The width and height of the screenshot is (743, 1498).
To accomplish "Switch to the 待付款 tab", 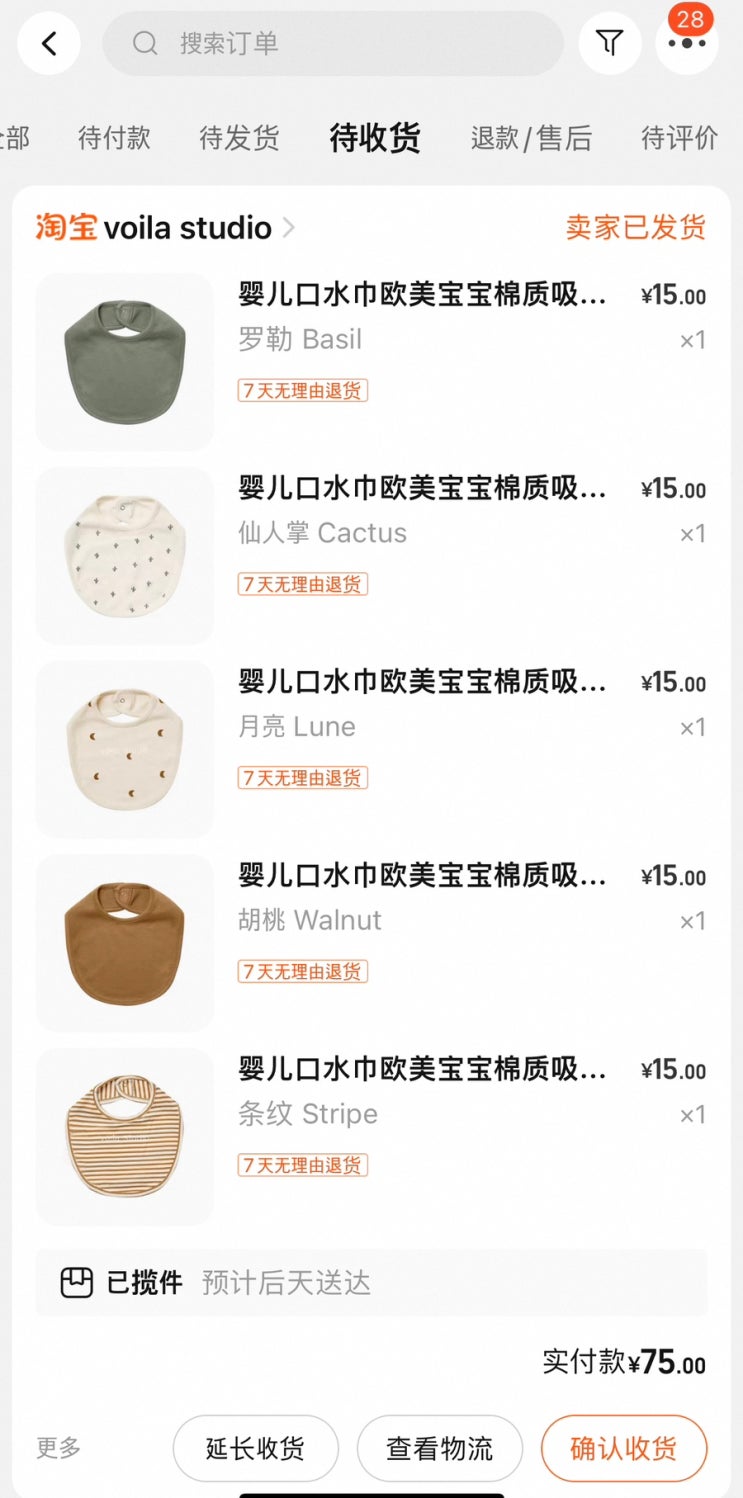I will point(114,138).
